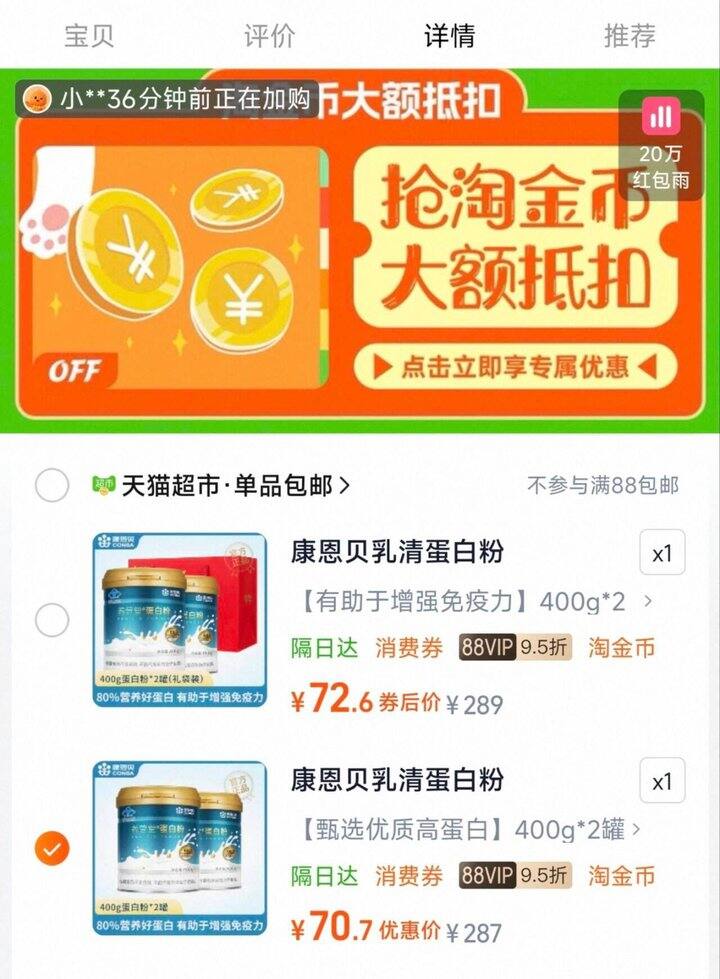Tap the 点击立即享专属优惠 banner button
720x979 pixels.
pos(520,365)
